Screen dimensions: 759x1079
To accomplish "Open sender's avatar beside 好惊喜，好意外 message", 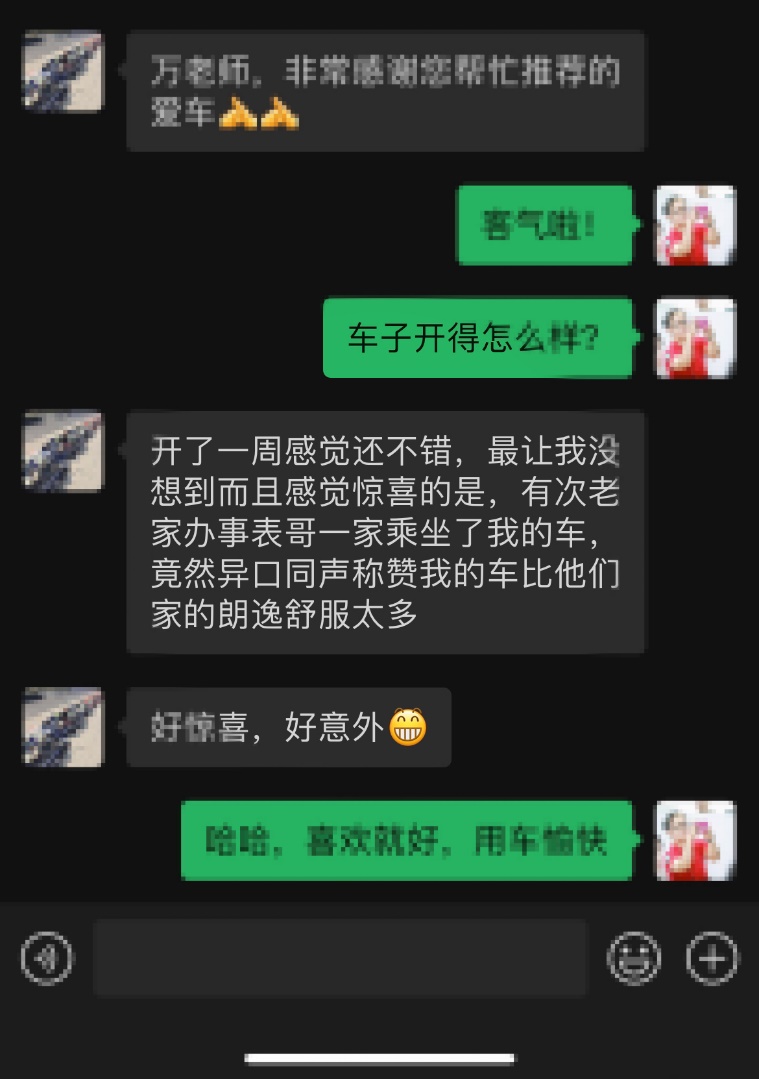I will [63, 727].
